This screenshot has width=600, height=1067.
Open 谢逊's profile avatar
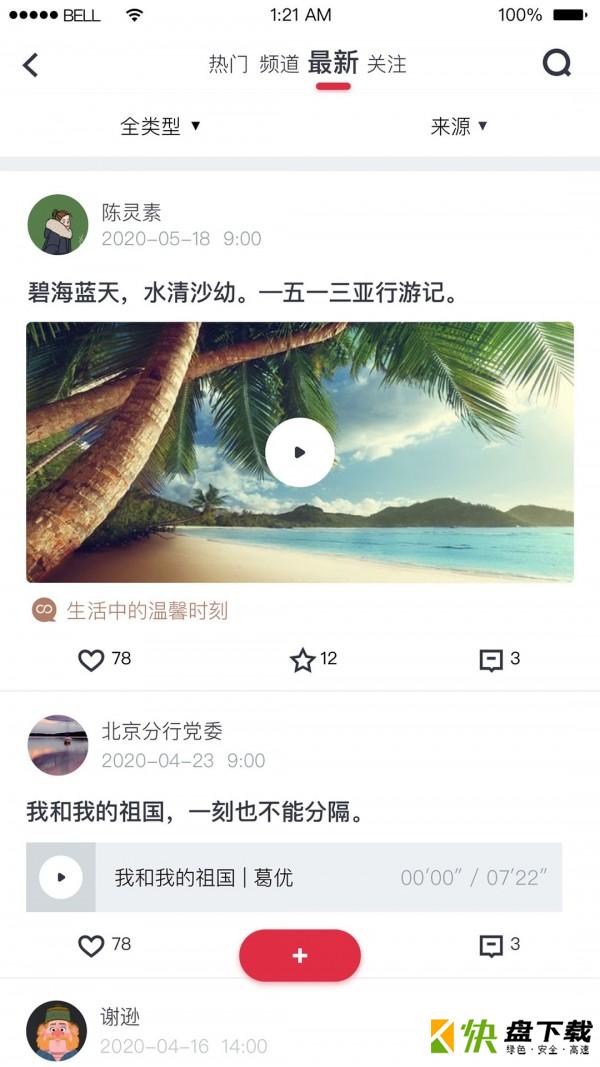pyautogui.click(x=57, y=1031)
